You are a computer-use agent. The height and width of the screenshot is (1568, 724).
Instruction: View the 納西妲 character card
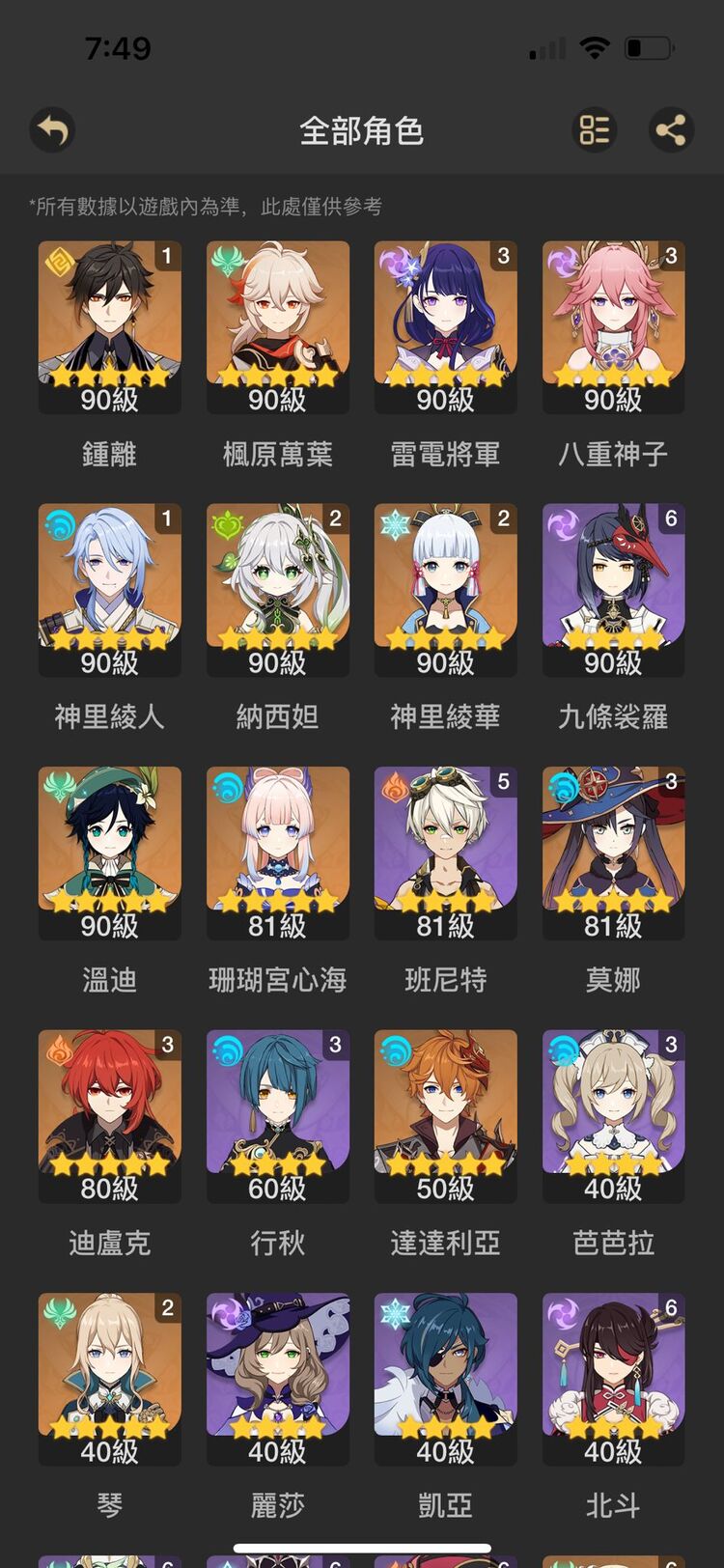point(277,589)
